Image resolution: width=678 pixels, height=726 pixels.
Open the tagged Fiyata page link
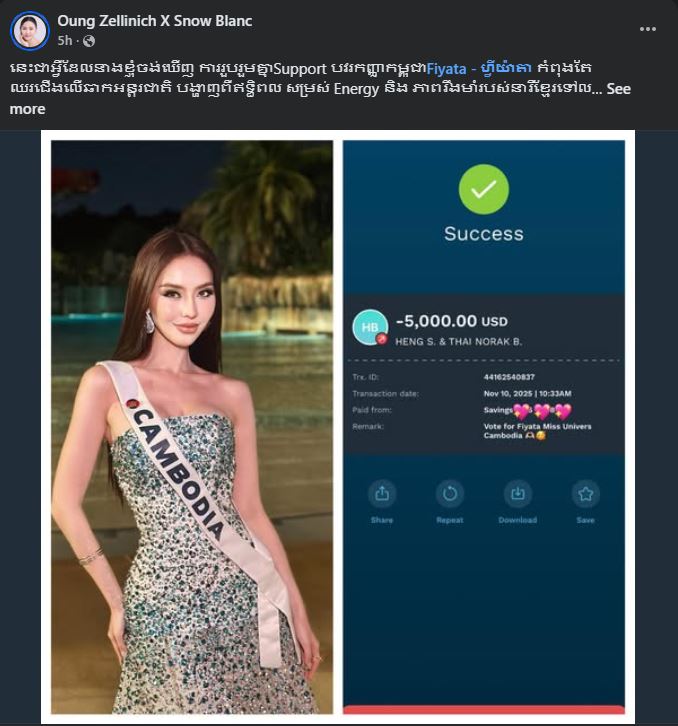click(474, 67)
